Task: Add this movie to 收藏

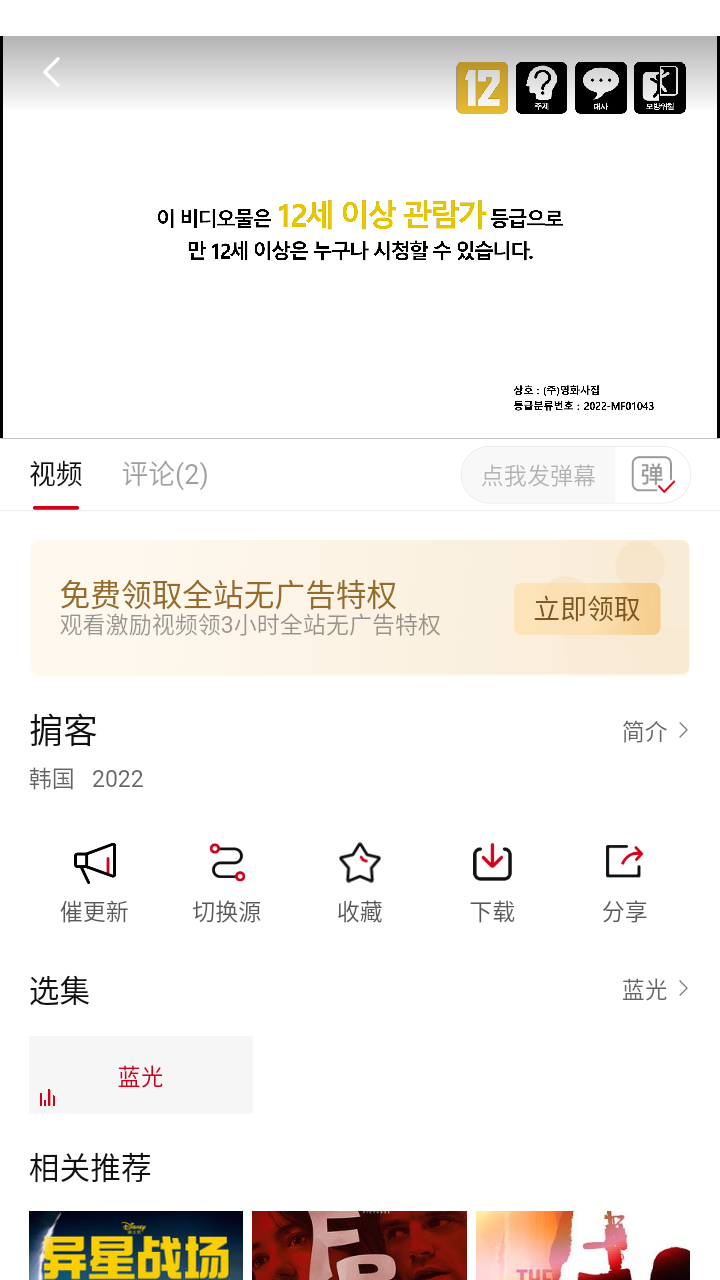Action: 360,884
